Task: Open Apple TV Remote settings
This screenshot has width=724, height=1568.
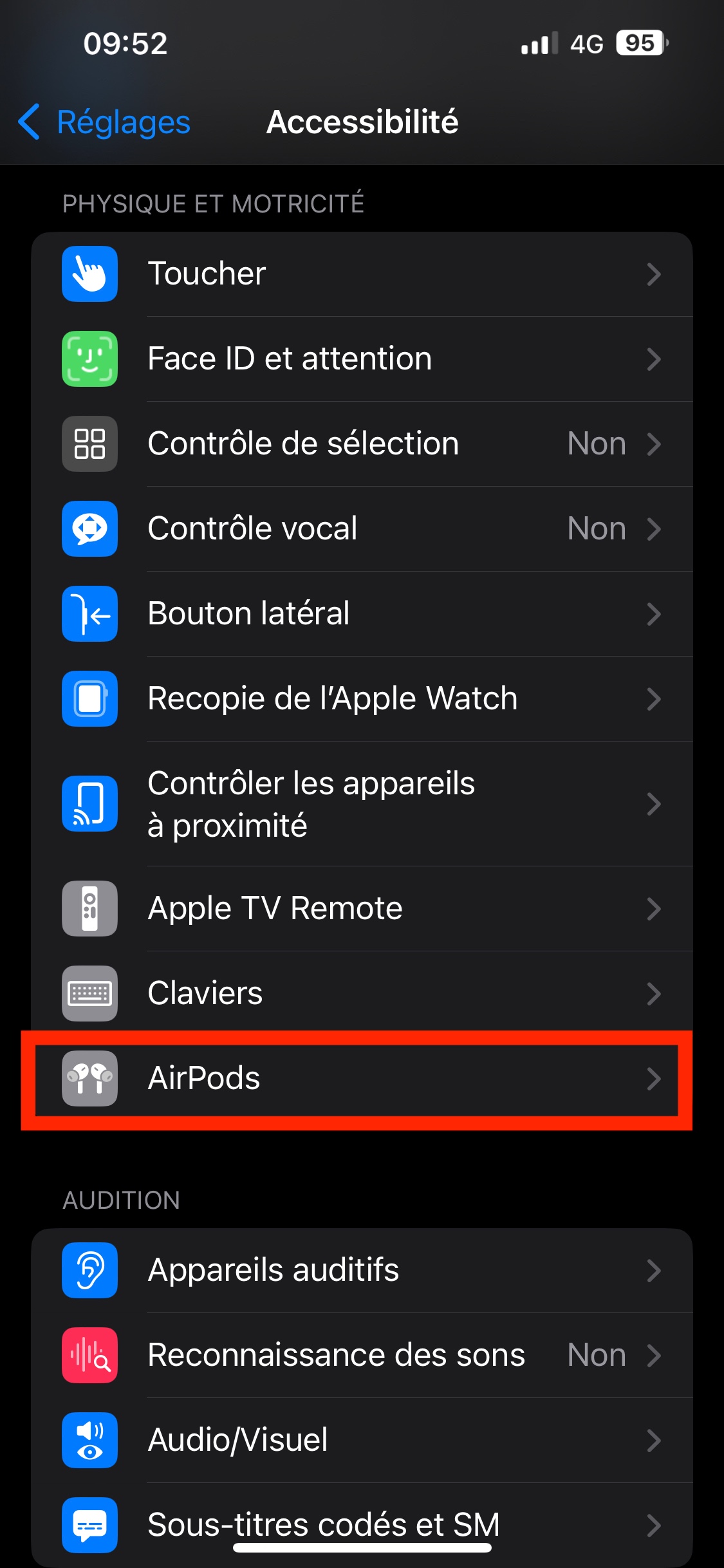Action: click(360, 908)
